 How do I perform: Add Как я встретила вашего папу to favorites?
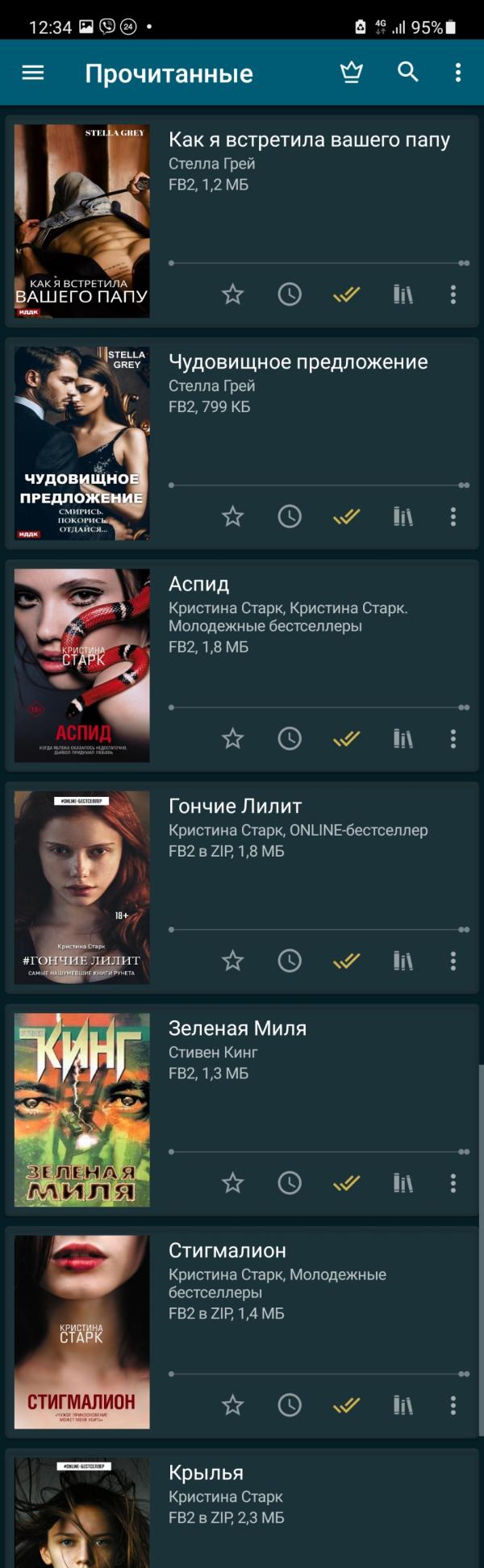[x=232, y=294]
